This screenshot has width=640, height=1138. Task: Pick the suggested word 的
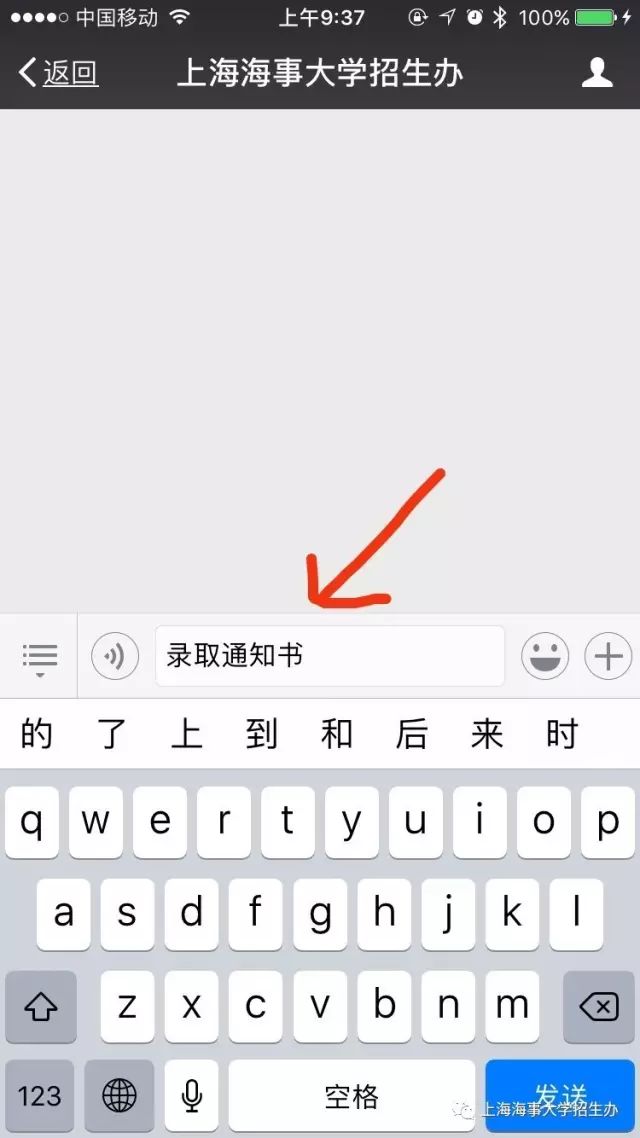pos(36,734)
